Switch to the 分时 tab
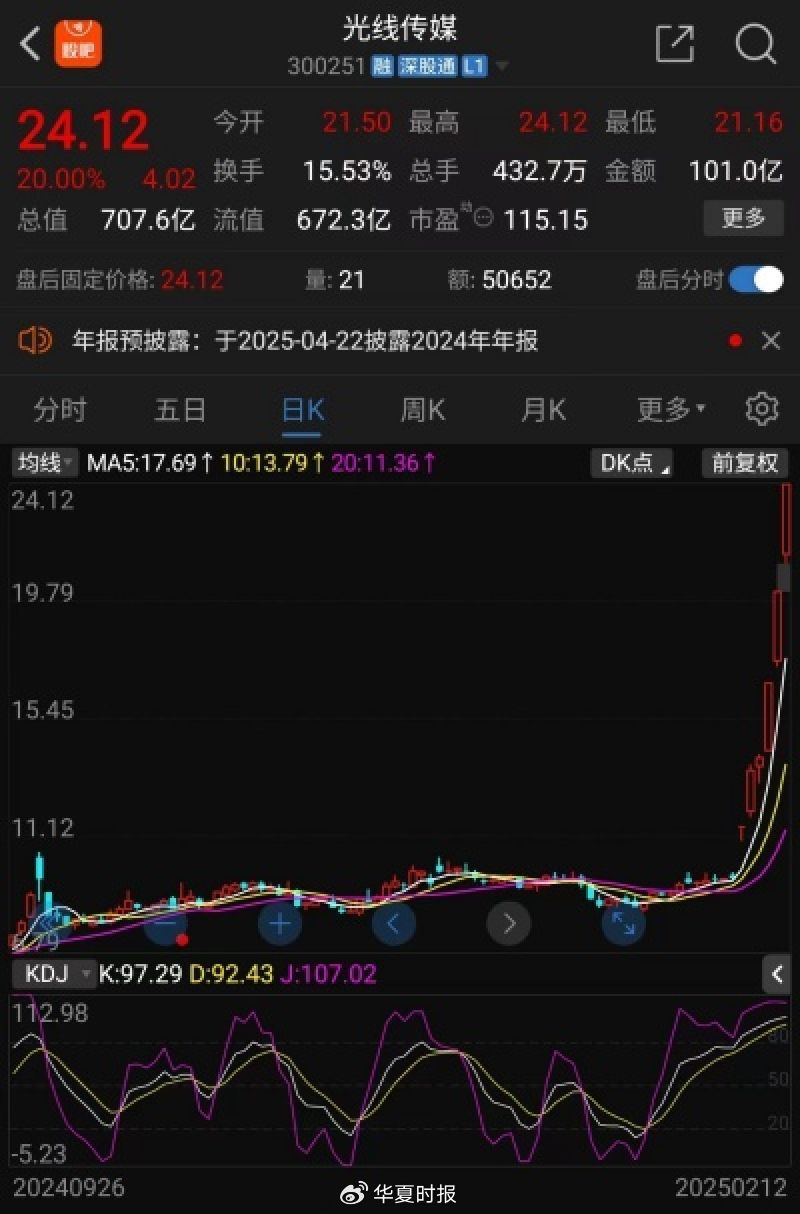 (x=62, y=409)
